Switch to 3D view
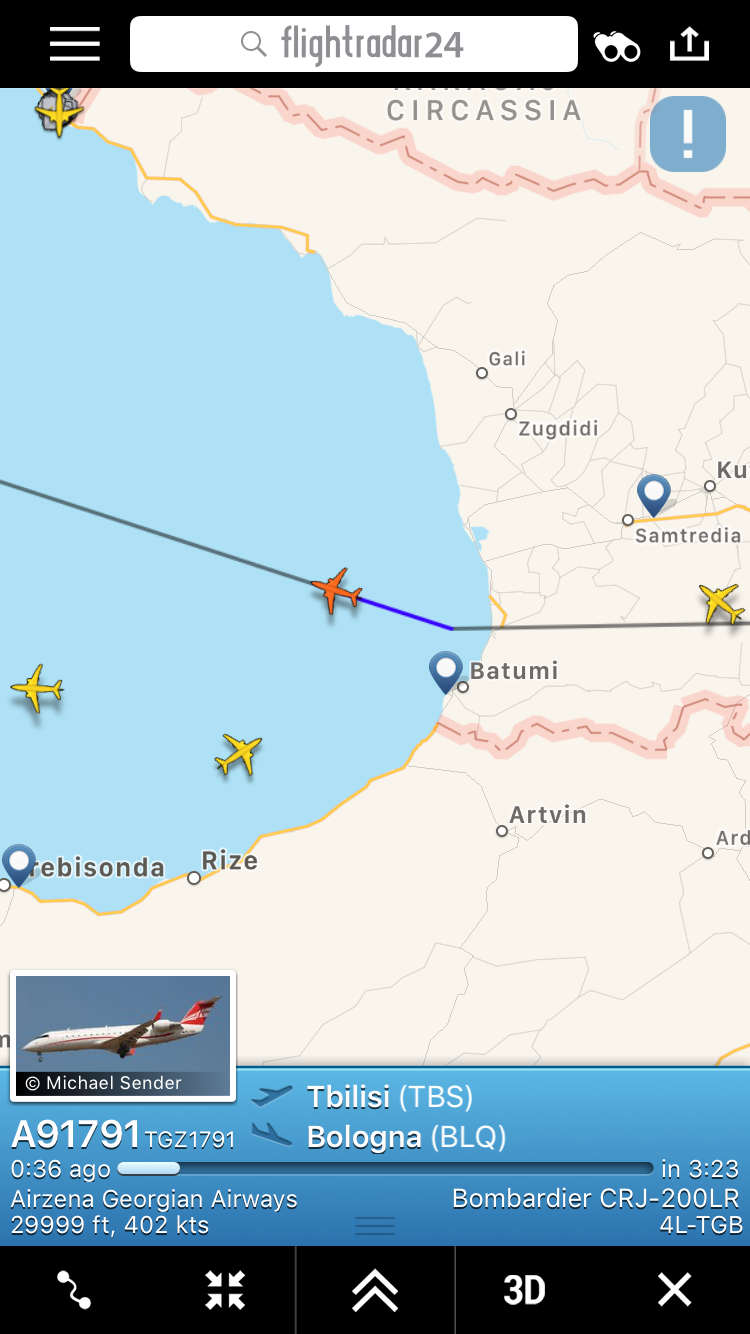 (x=524, y=1290)
